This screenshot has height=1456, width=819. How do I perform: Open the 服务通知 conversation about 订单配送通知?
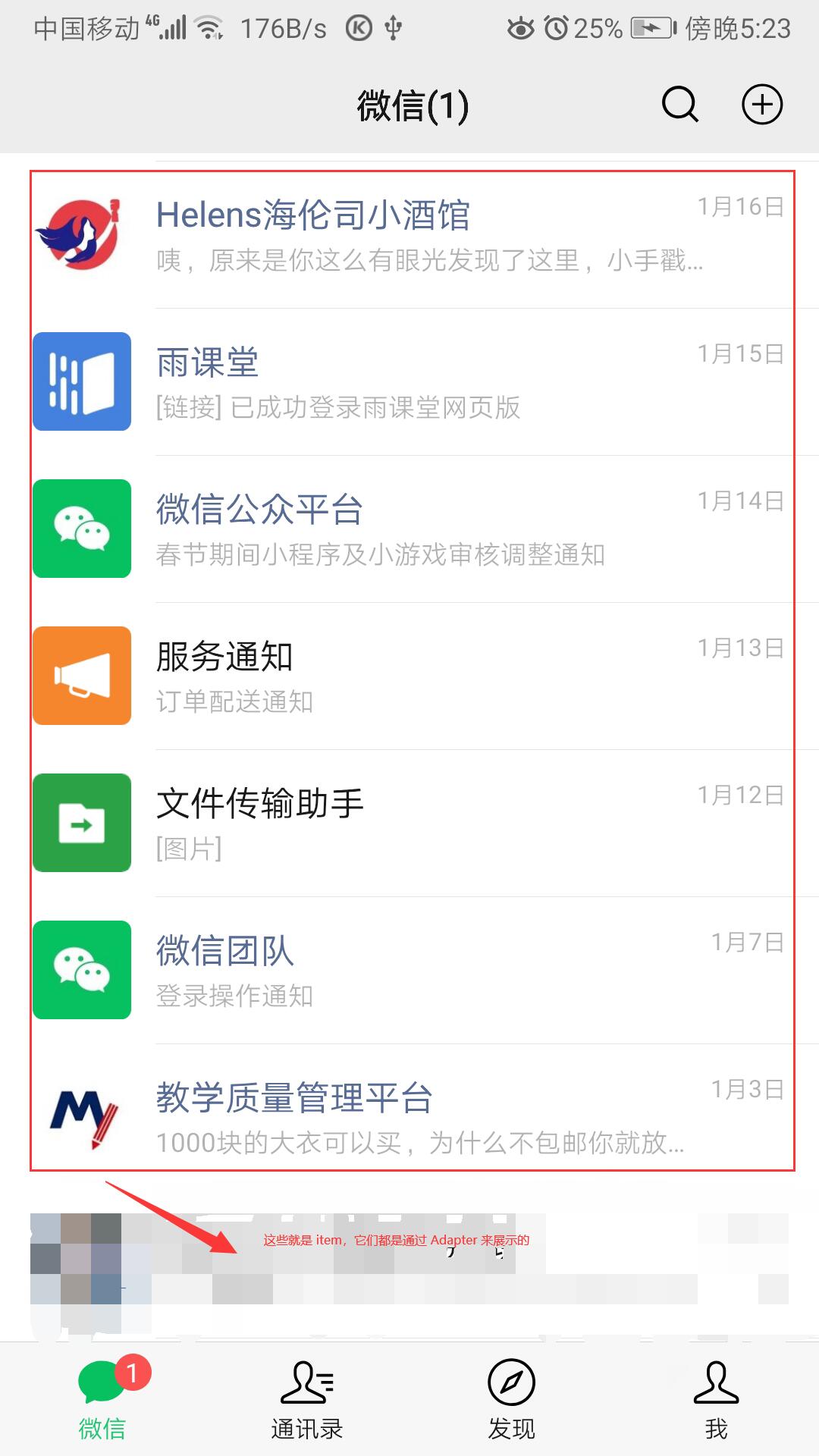(x=409, y=675)
